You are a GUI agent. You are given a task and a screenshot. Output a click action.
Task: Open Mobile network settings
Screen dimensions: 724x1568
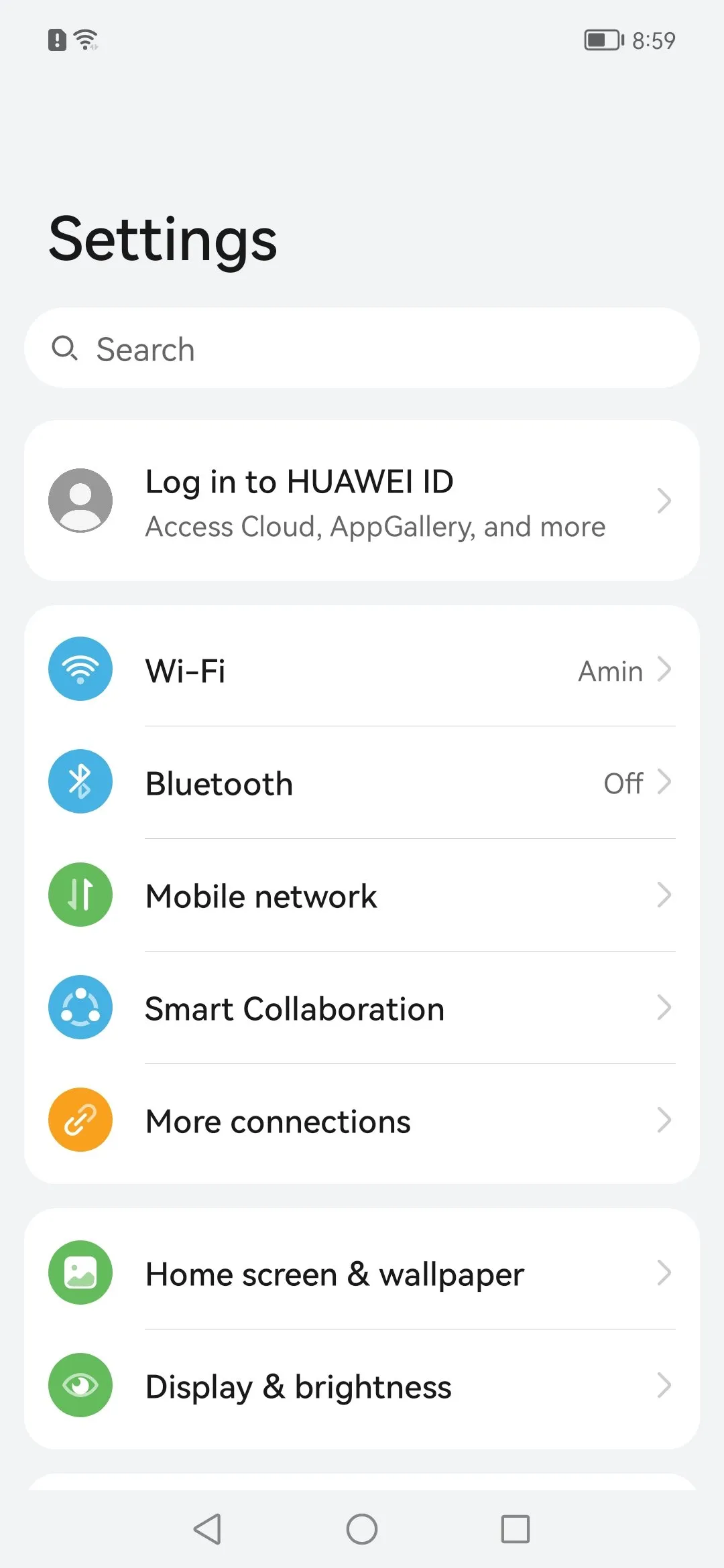[x=362, y=895]
